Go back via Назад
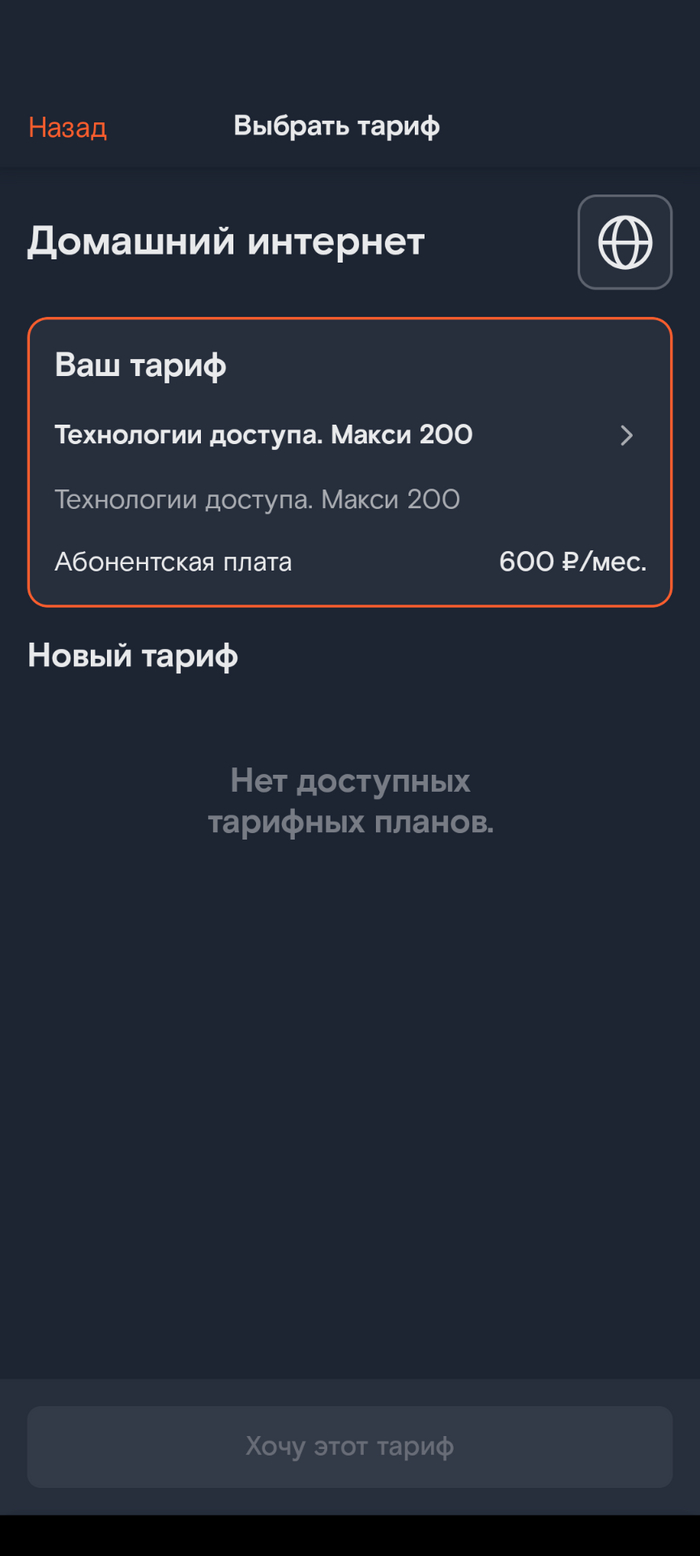Viewport: 700px width, 1556px height. [x=67, y=127]
